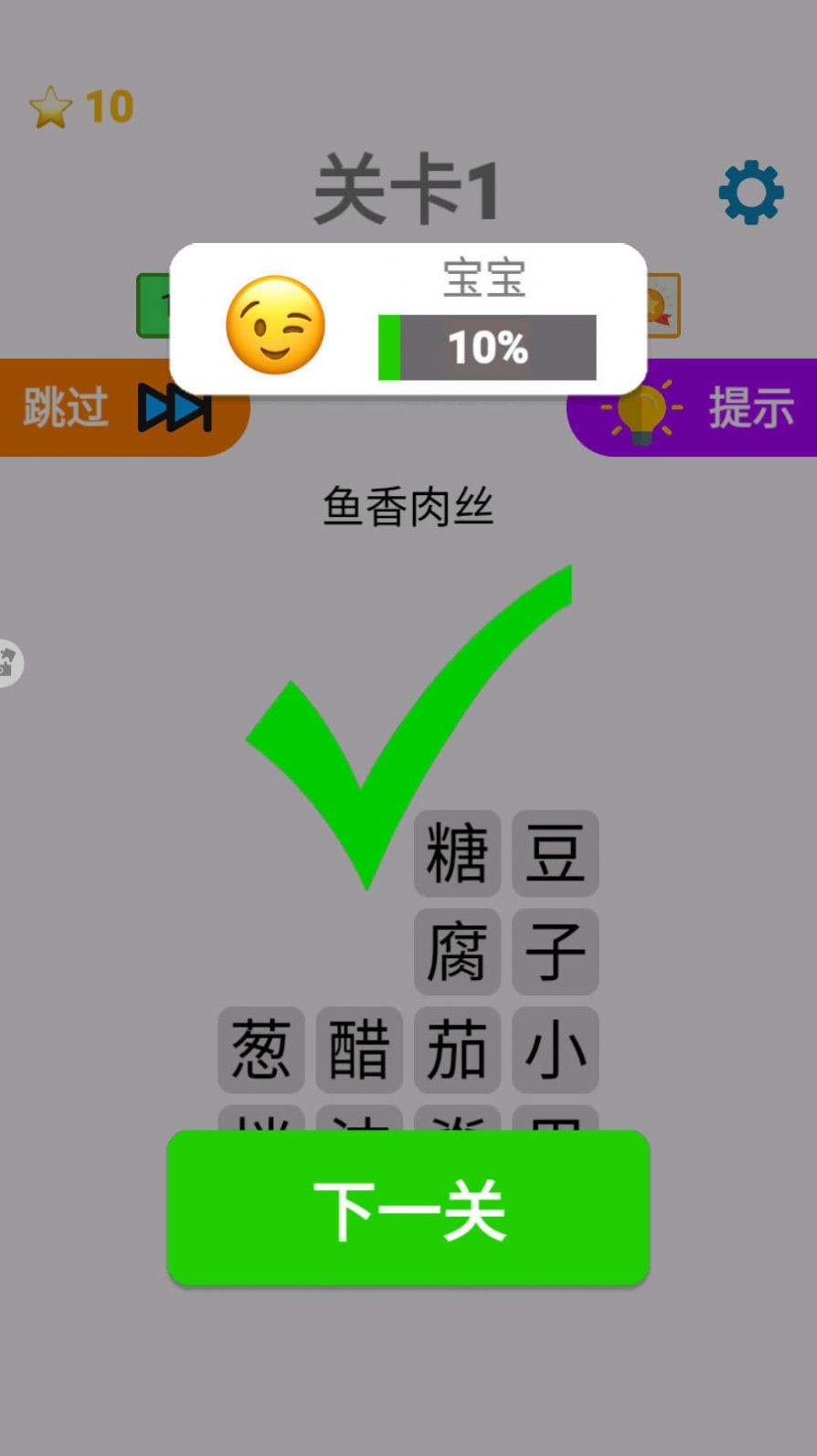This screenshot has width=817, height=1456.
Task: Select the 醋 character tile
Action: click(357, 1050)
